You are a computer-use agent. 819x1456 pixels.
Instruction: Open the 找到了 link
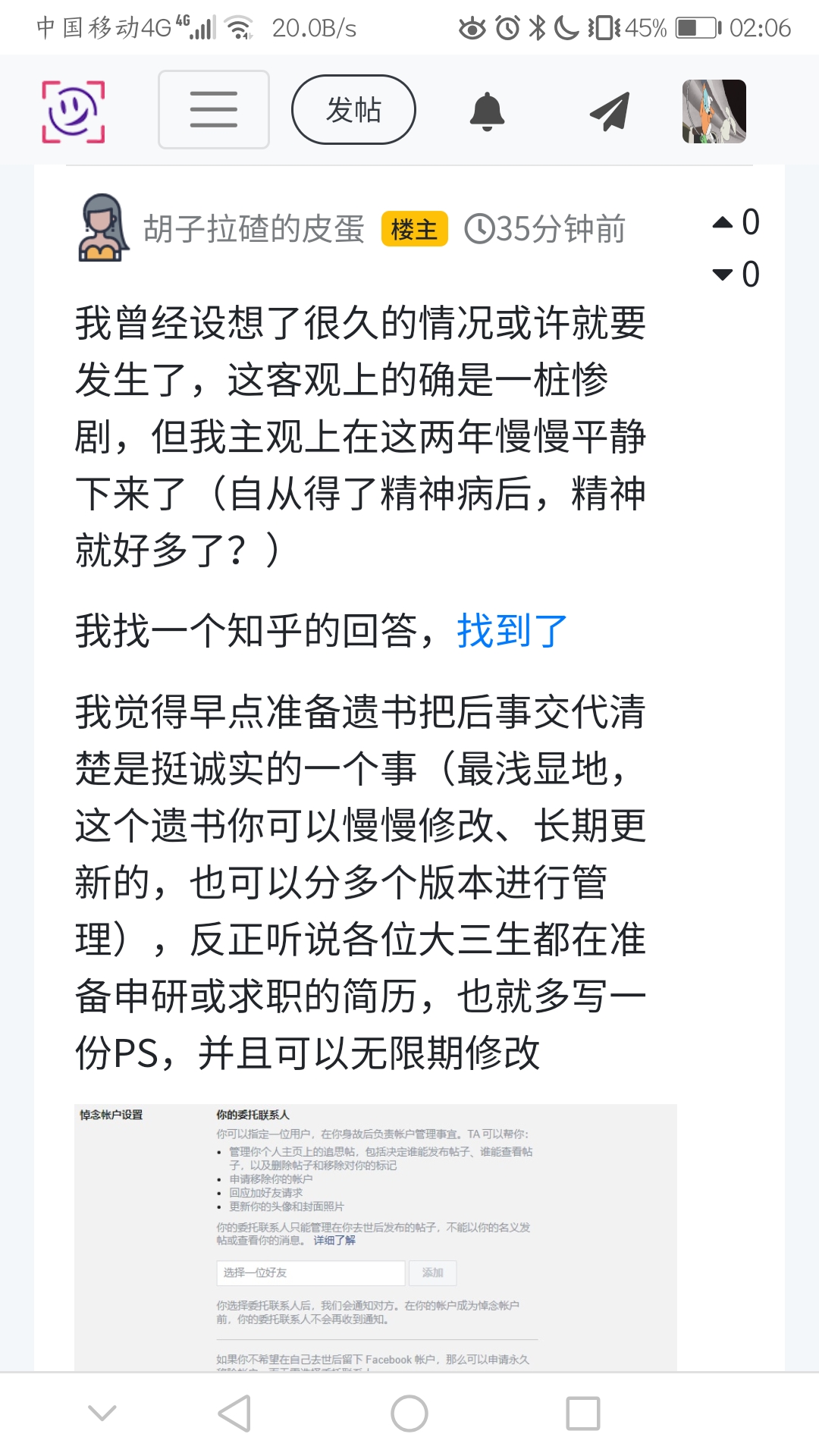[x=512, y=631]
